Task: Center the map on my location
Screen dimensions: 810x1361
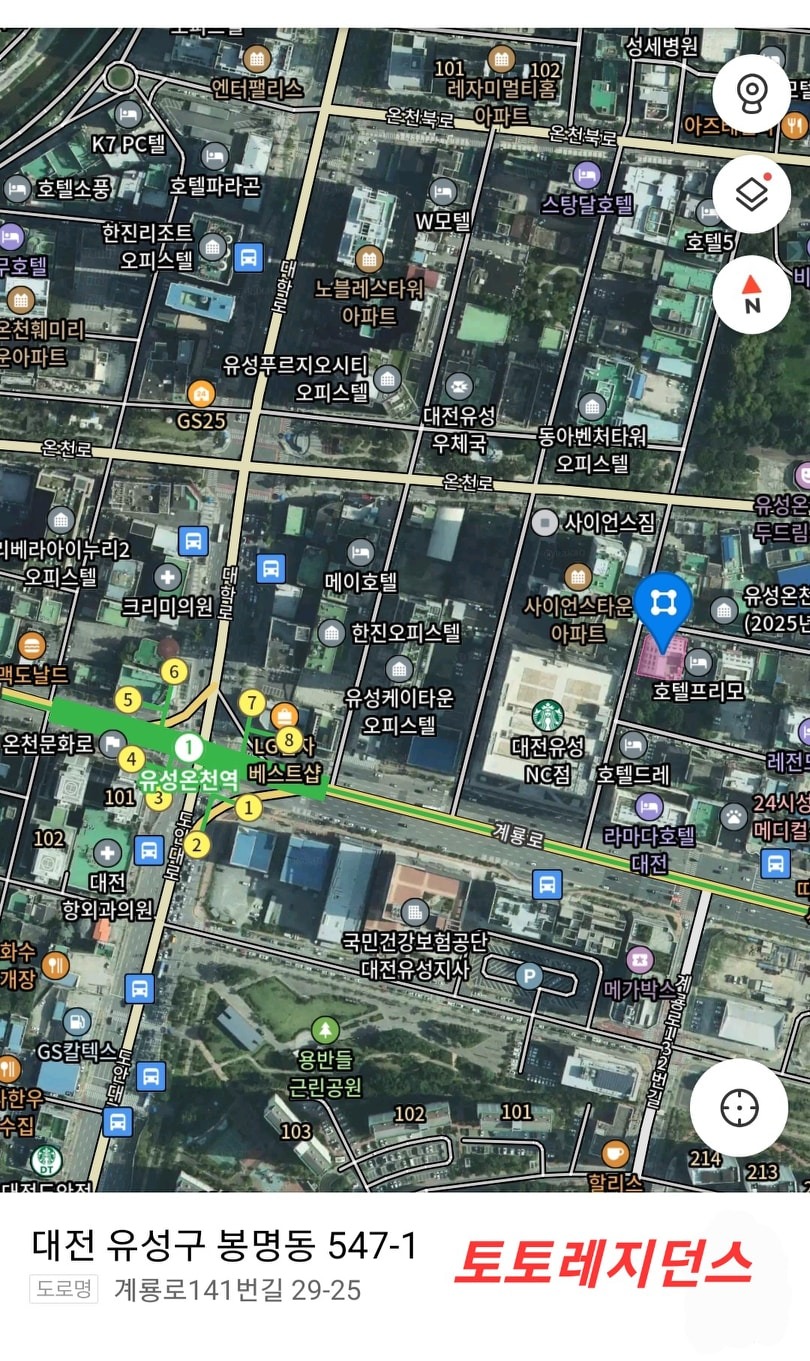Action: click(x=739, y=1107)
